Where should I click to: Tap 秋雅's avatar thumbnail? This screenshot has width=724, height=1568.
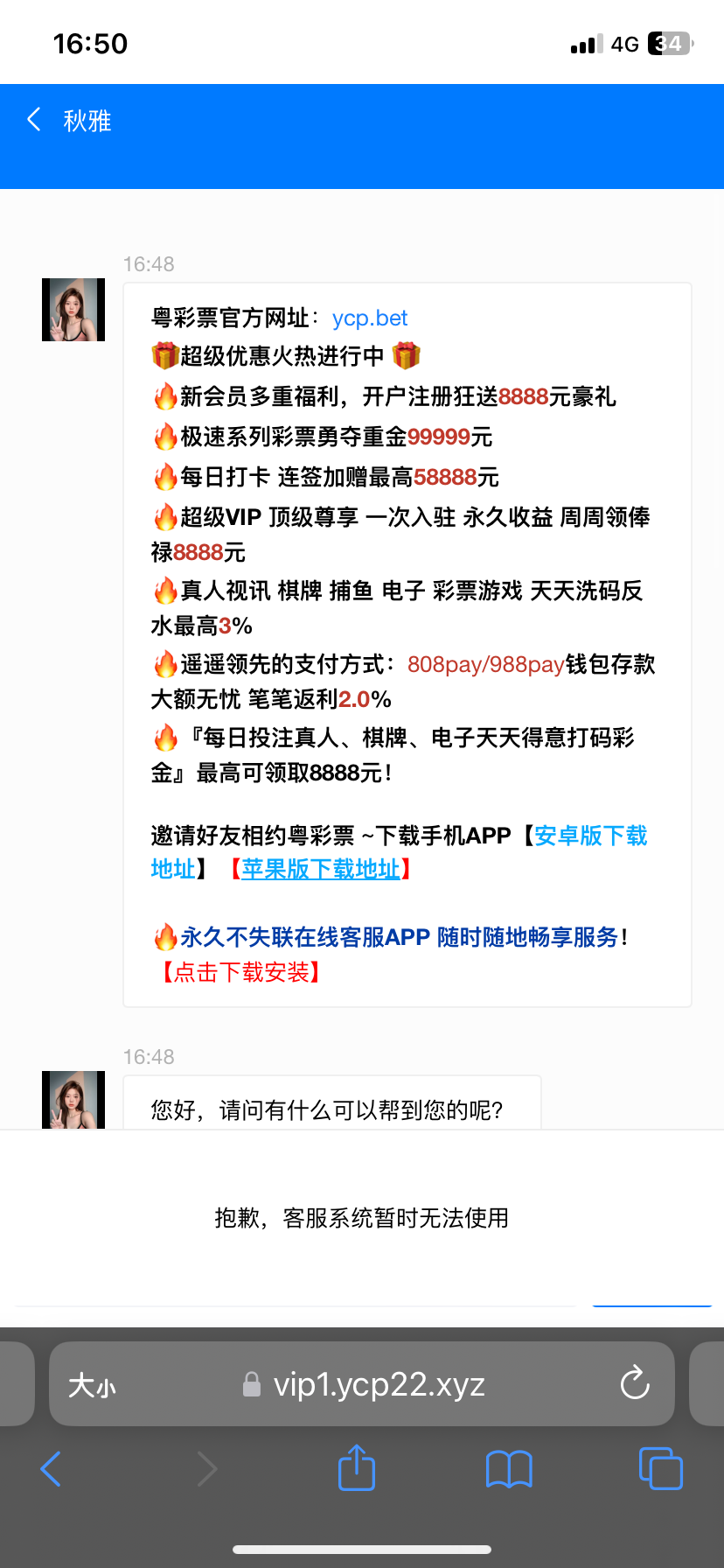[73, 309]
